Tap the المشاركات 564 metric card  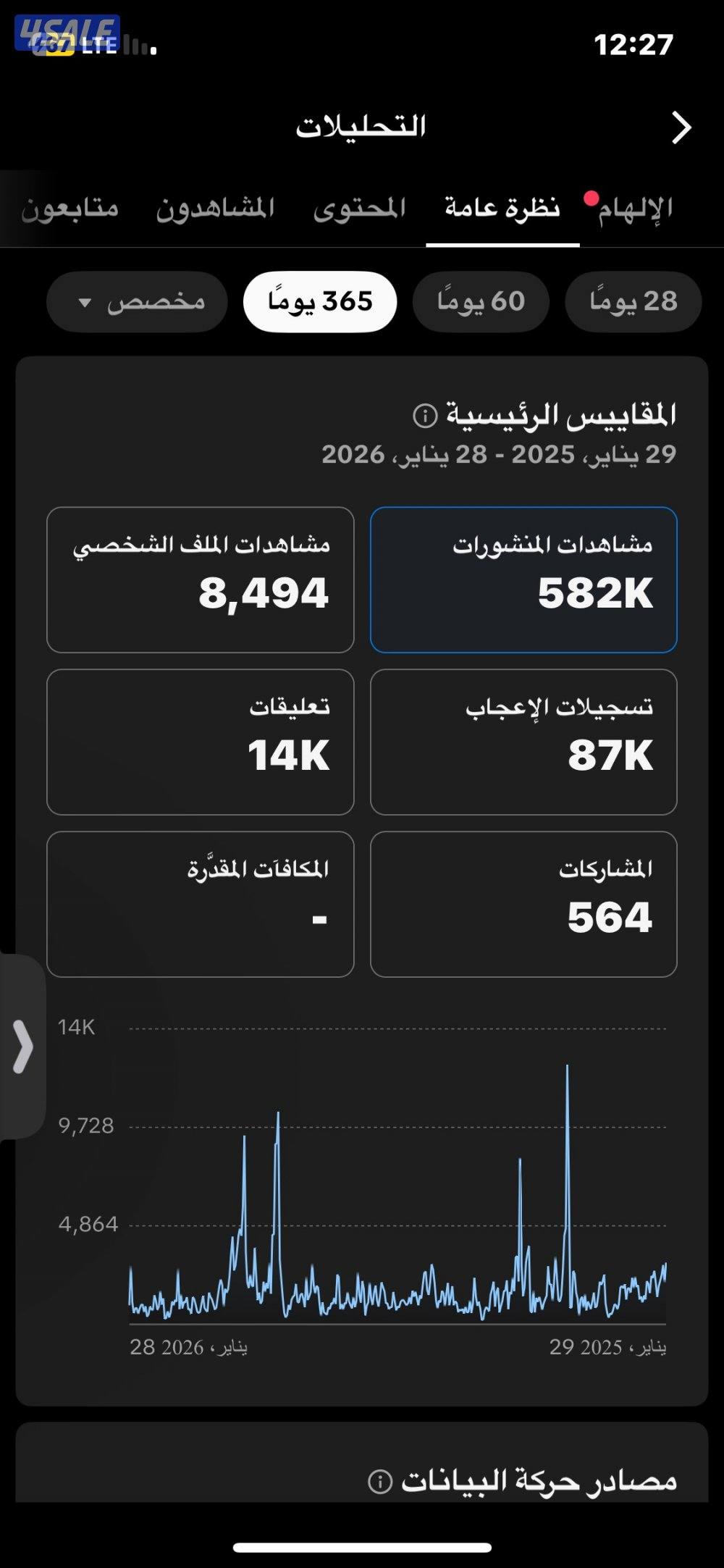pos(524,902)
